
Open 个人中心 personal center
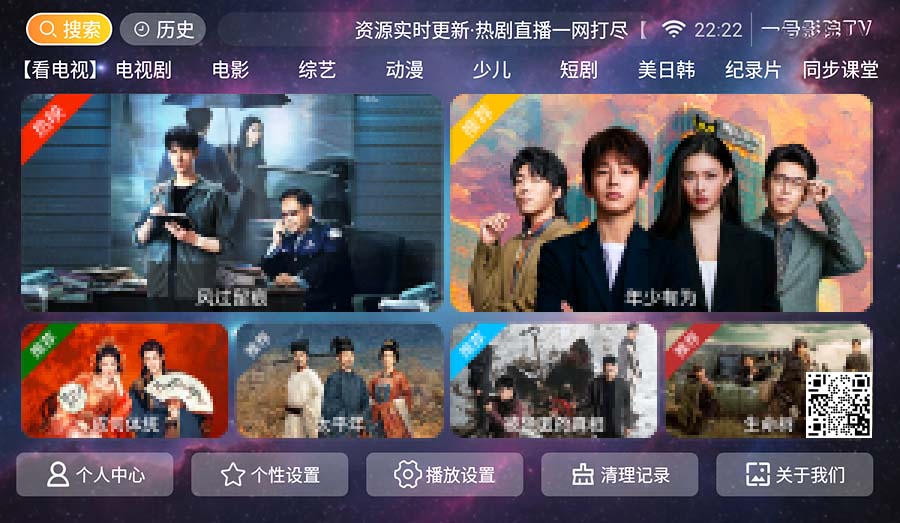(95, 475)
